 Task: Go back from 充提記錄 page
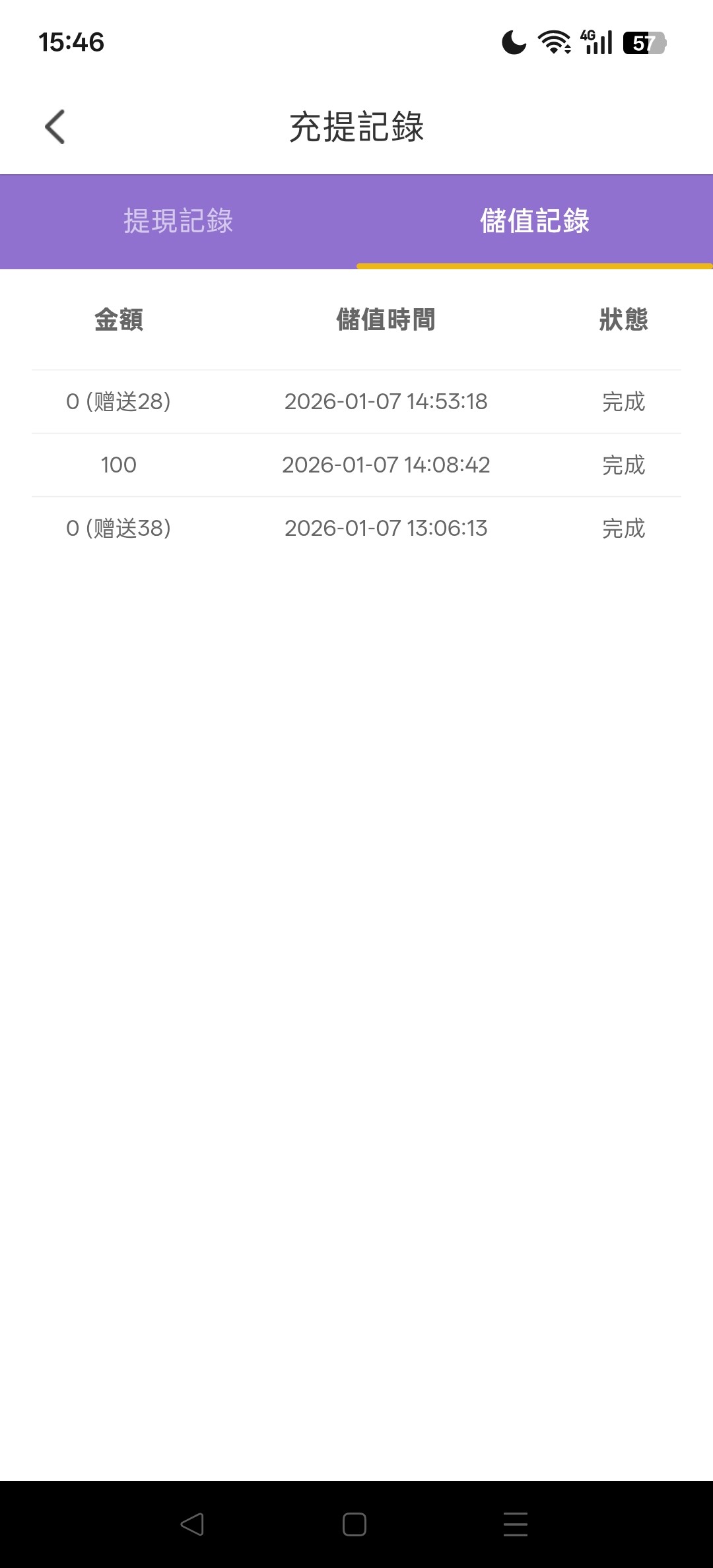pos(55,127)
